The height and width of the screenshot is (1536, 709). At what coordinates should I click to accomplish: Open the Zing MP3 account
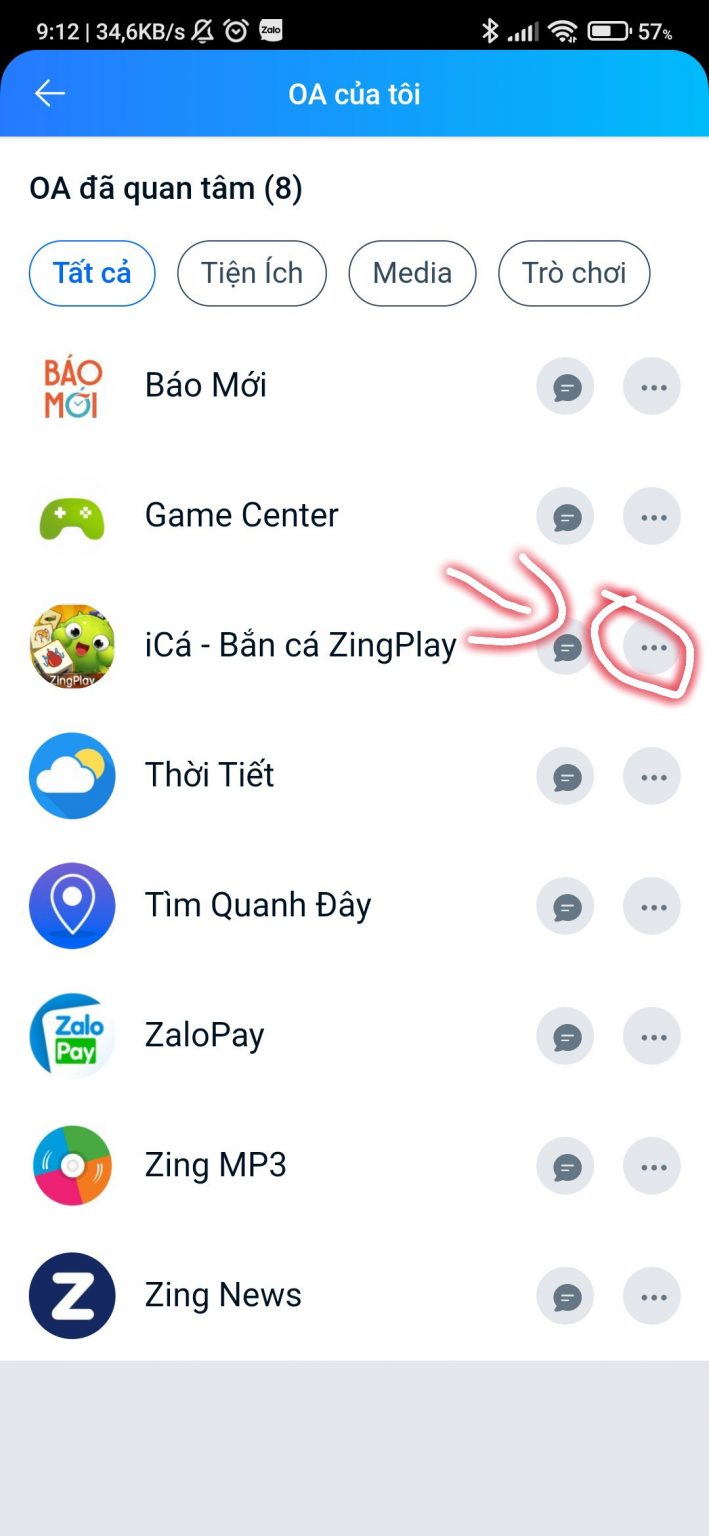215,1166
